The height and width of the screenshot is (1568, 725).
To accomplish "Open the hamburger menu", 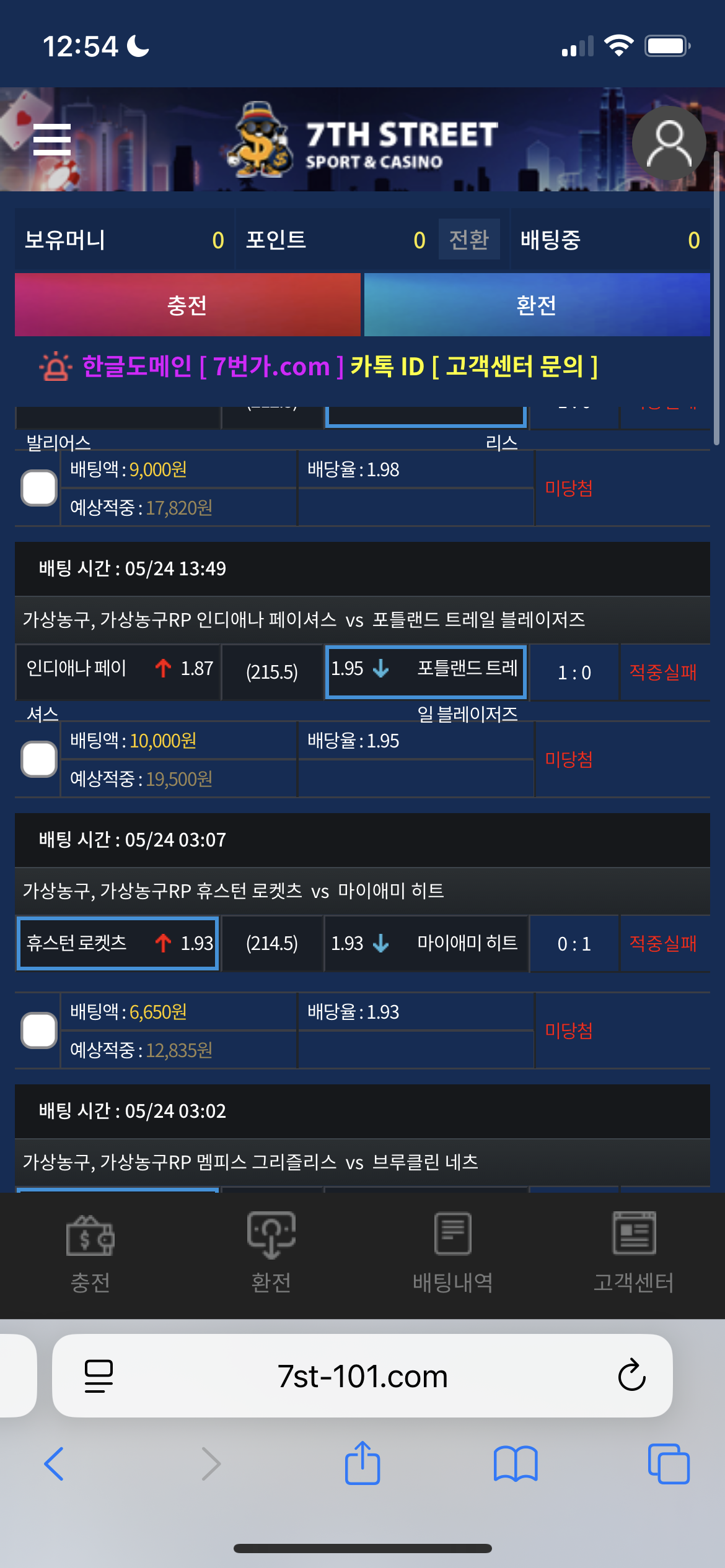I will point(52,139).
